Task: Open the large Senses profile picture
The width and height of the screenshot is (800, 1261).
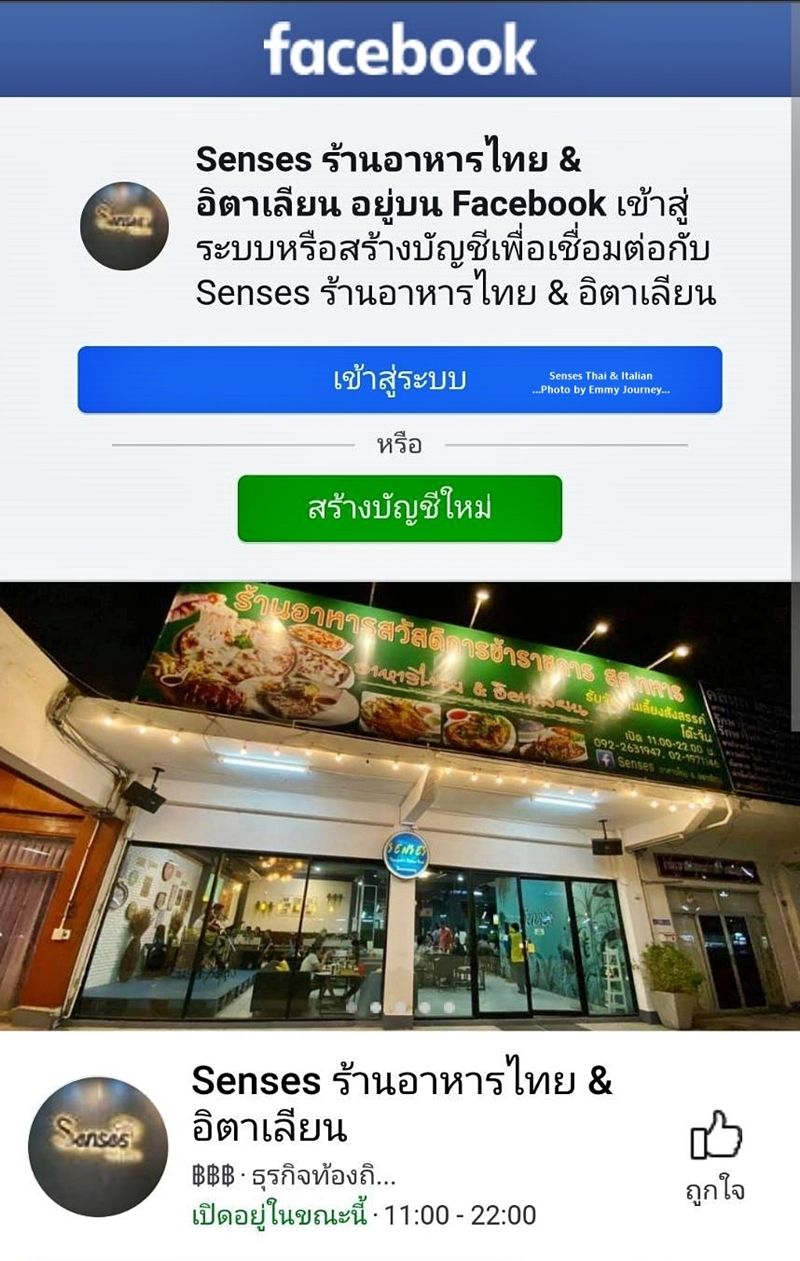Action: 98,1146
